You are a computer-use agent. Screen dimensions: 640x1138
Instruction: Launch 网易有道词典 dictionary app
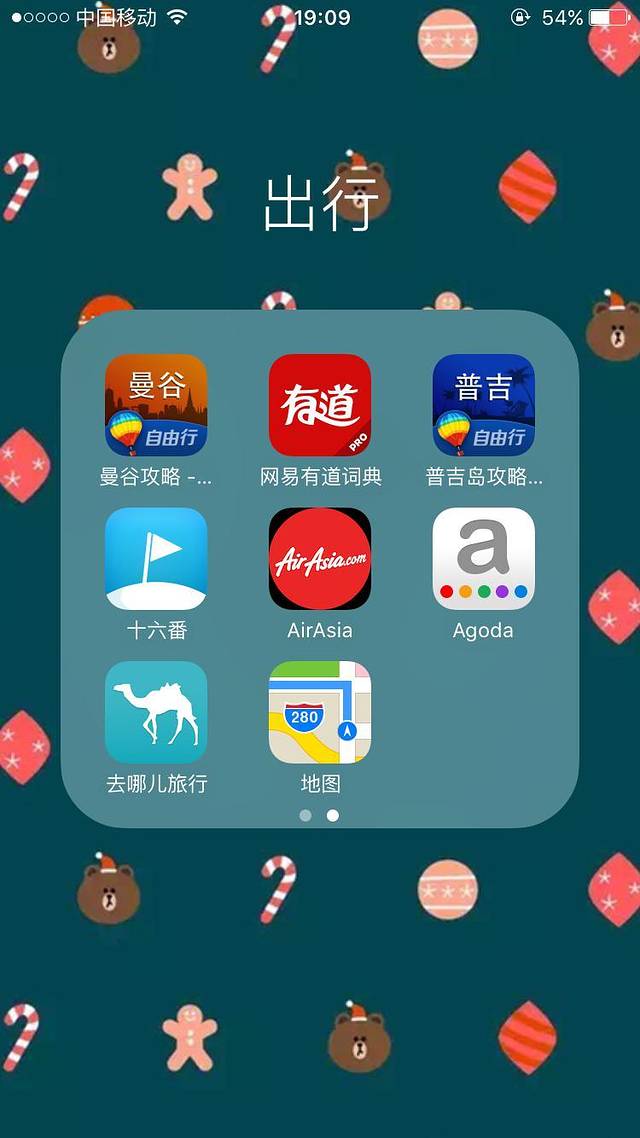coord(320,405)
